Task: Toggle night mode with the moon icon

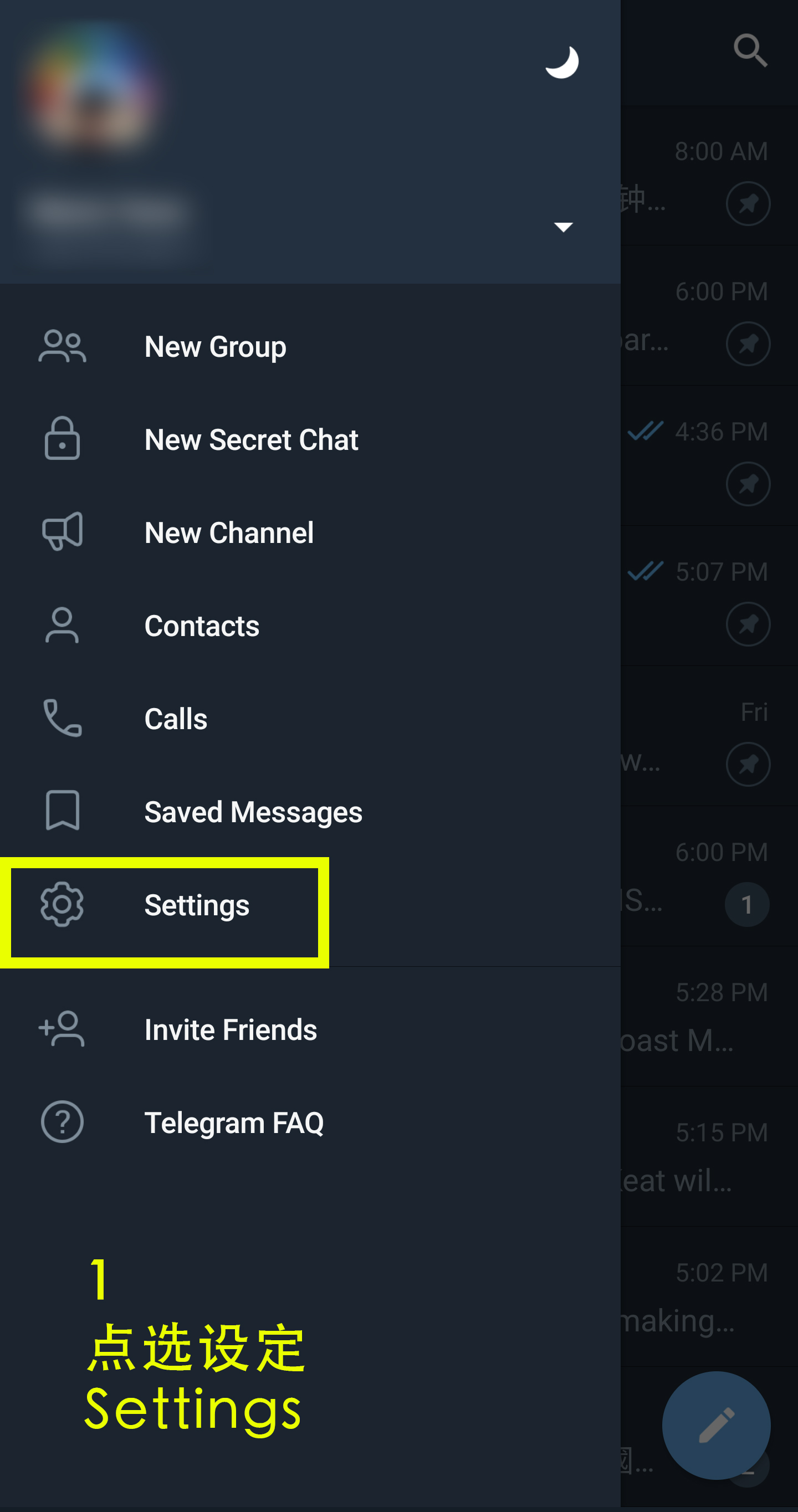Action: [562, 61]
